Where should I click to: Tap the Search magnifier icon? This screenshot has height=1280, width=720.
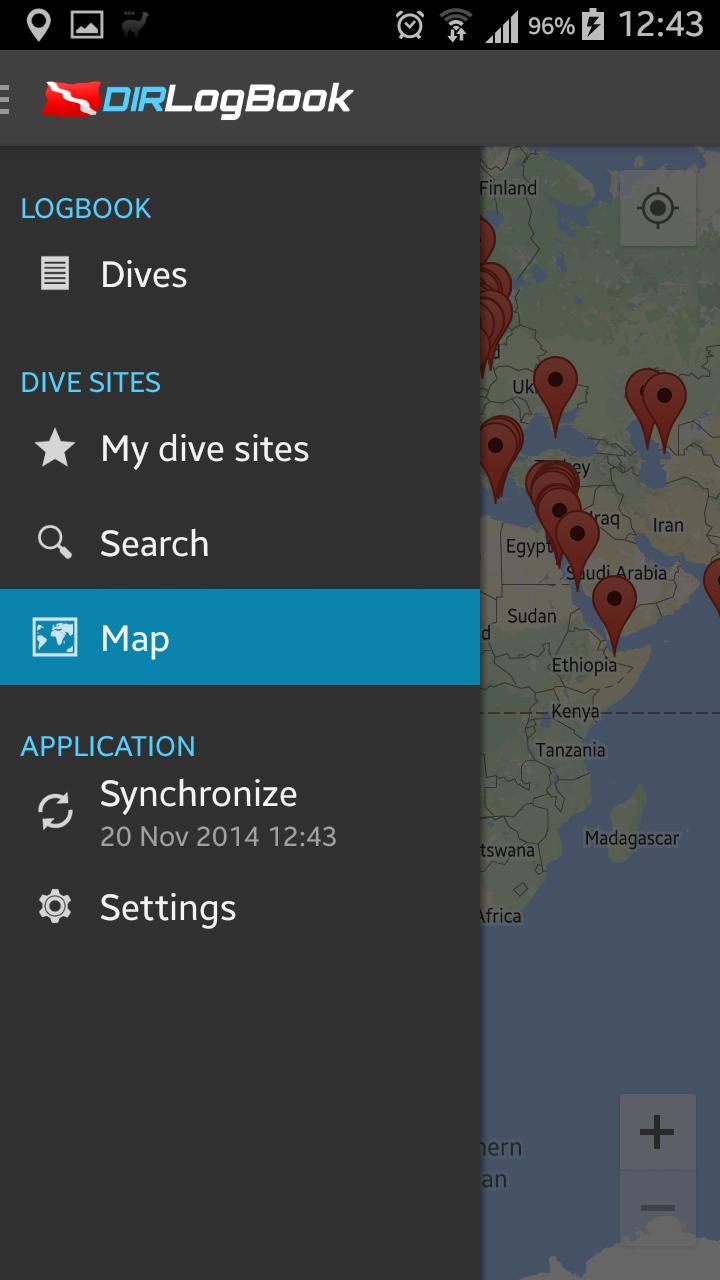click(53, 542)
